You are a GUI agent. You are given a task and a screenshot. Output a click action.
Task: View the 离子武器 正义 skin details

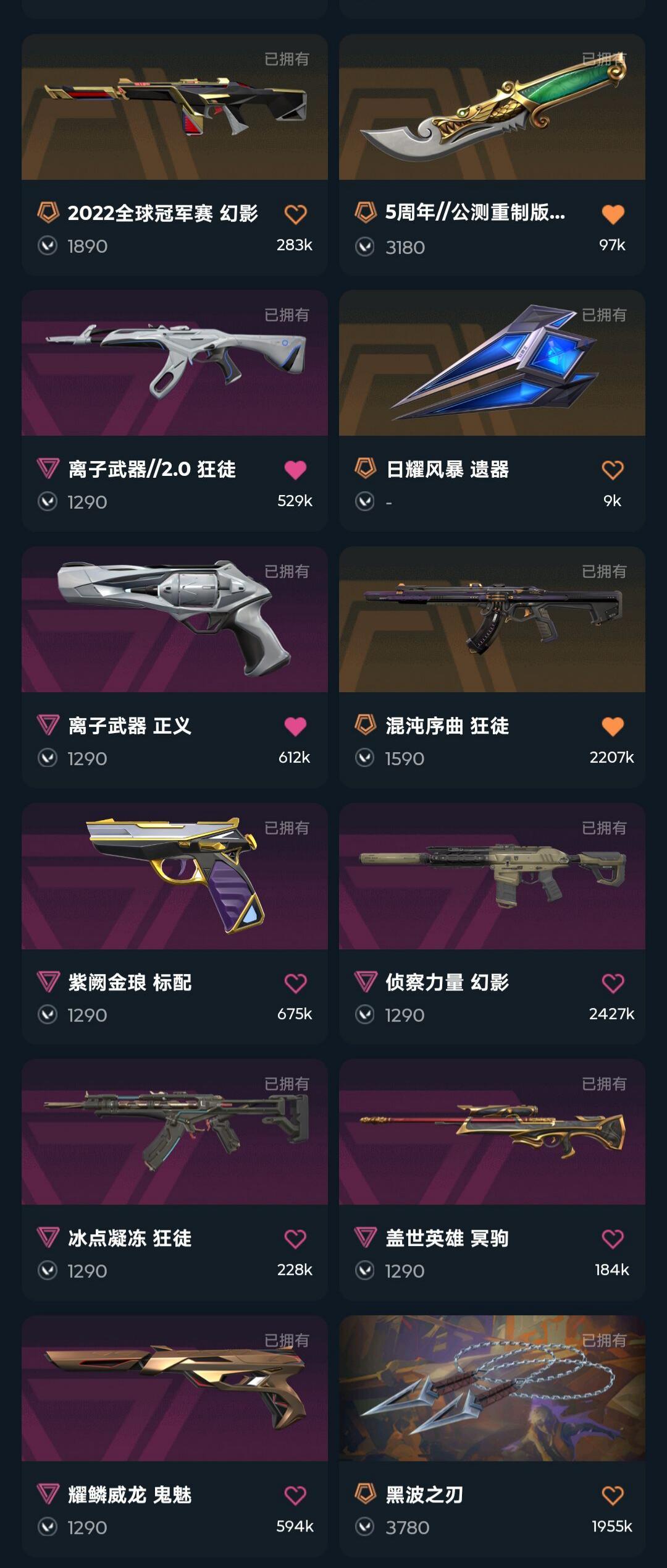[174, 620]
